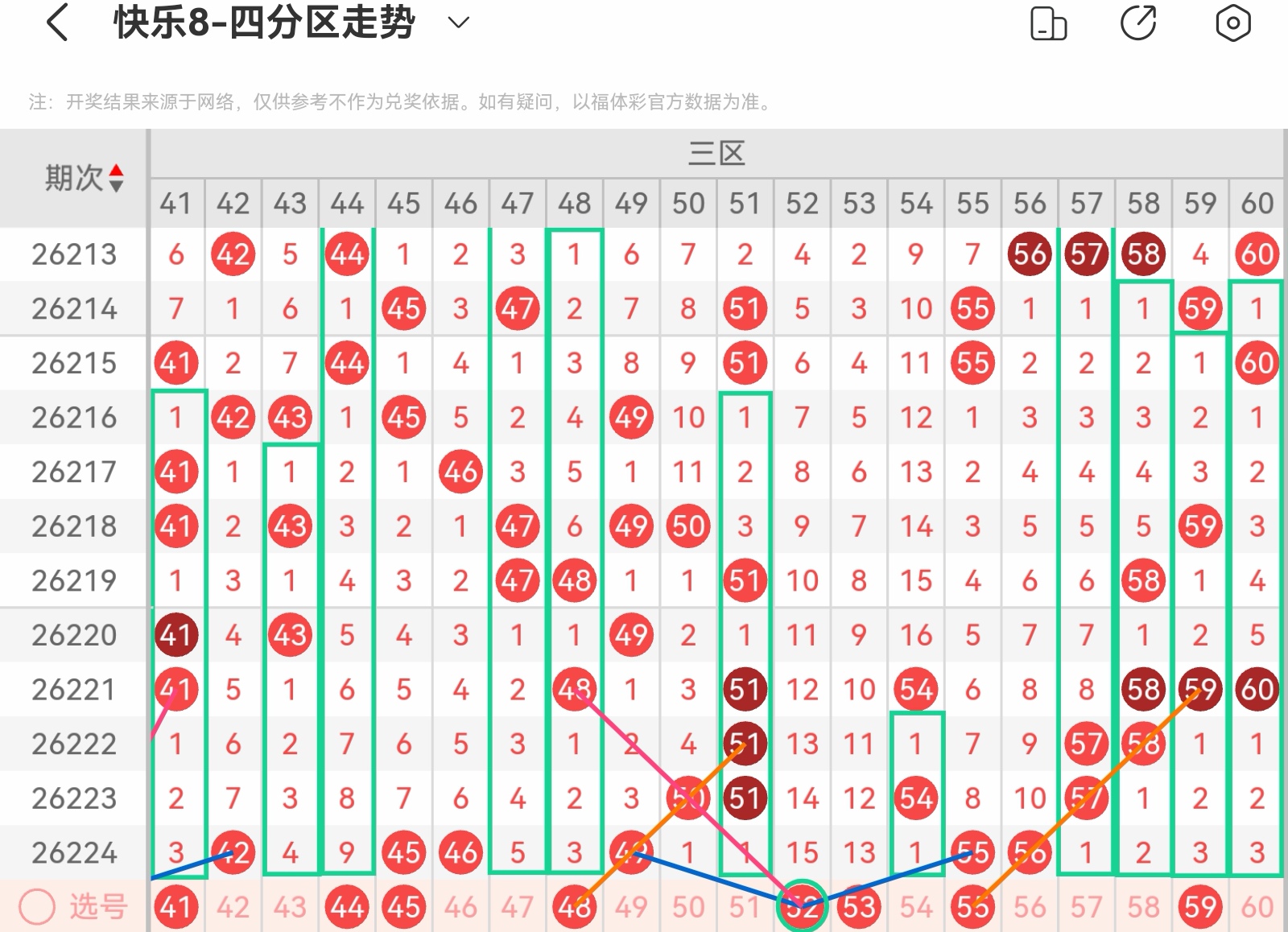
Task: Pick number 50 in the selection row
Action: tap(688, 907)
